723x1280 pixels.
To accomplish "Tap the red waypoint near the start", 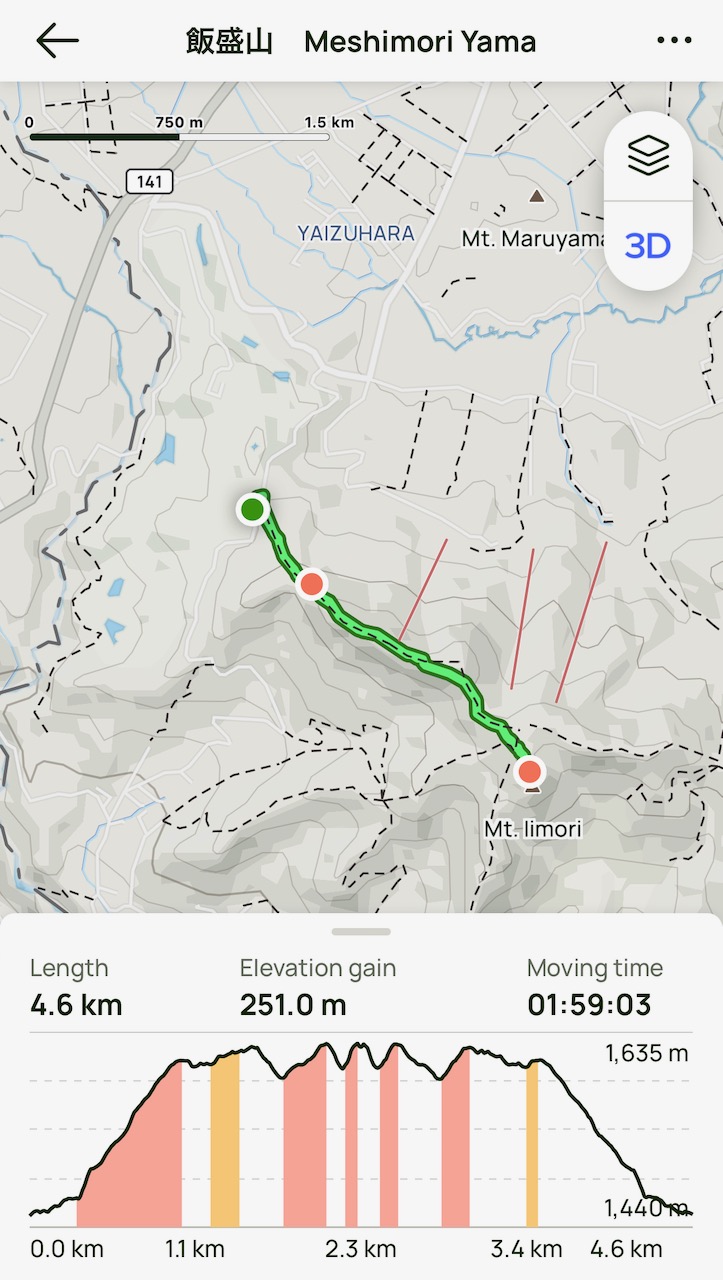I will pyautogui.click(x=312, y=583).
